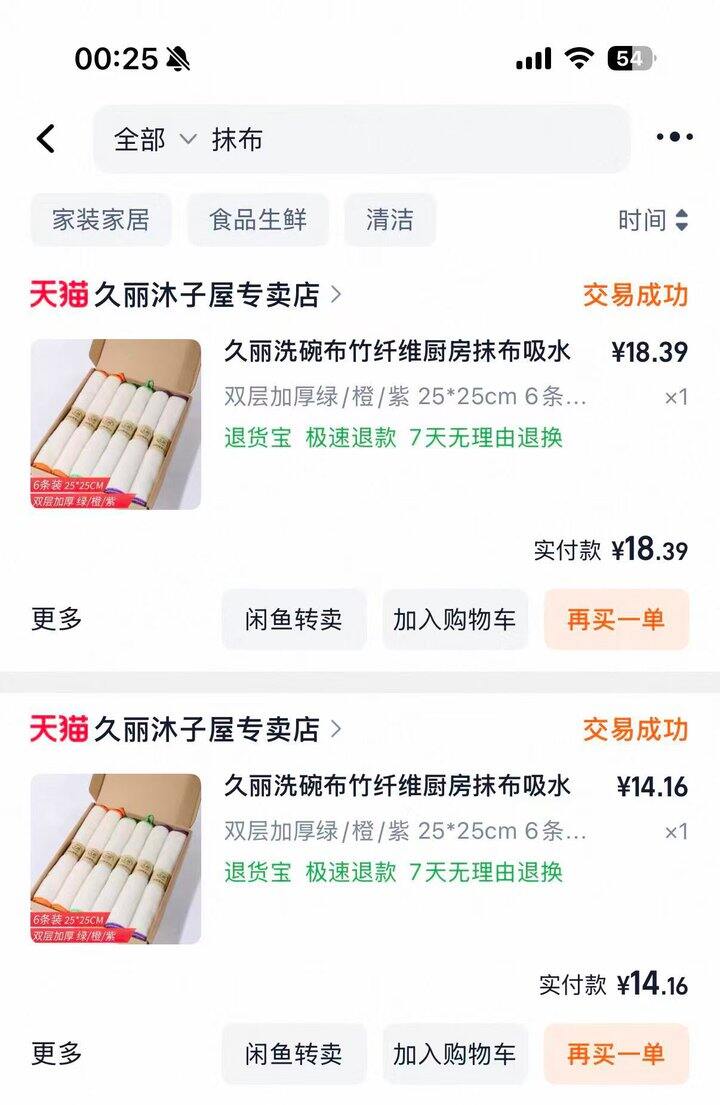Tap 闲鱼转卖 for the ¥18.39 order
This screenshot has height=1105, width=720.
[294, 619]
